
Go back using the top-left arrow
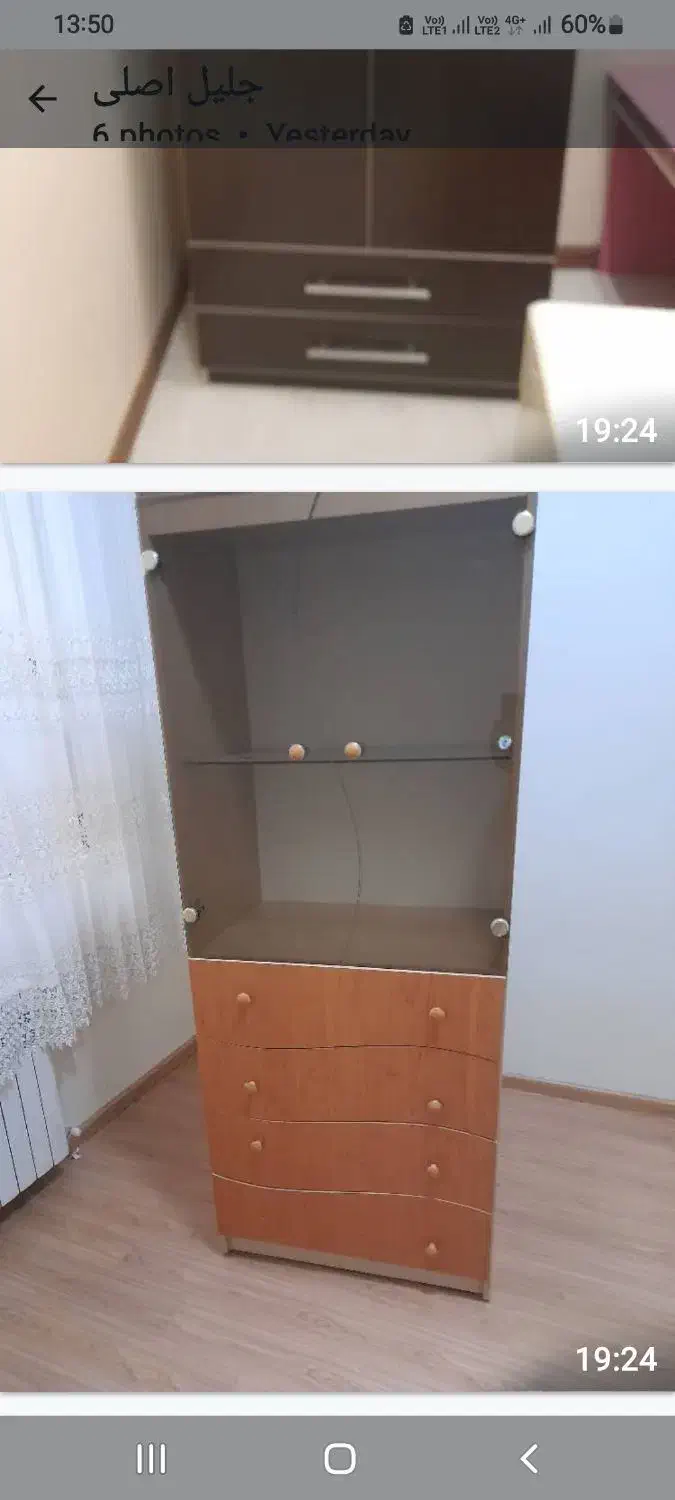click(x=41, y=98)
